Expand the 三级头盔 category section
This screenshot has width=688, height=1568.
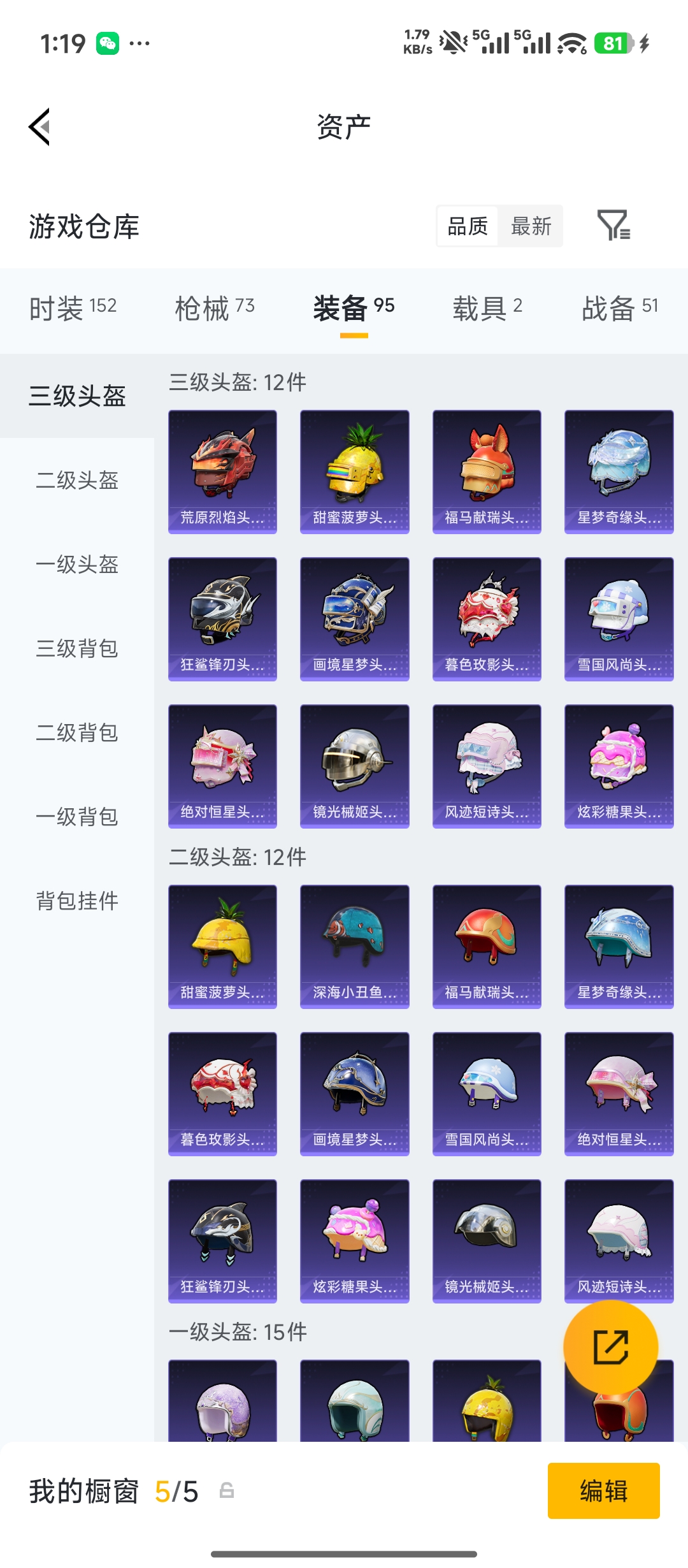(x=76, y=396)
